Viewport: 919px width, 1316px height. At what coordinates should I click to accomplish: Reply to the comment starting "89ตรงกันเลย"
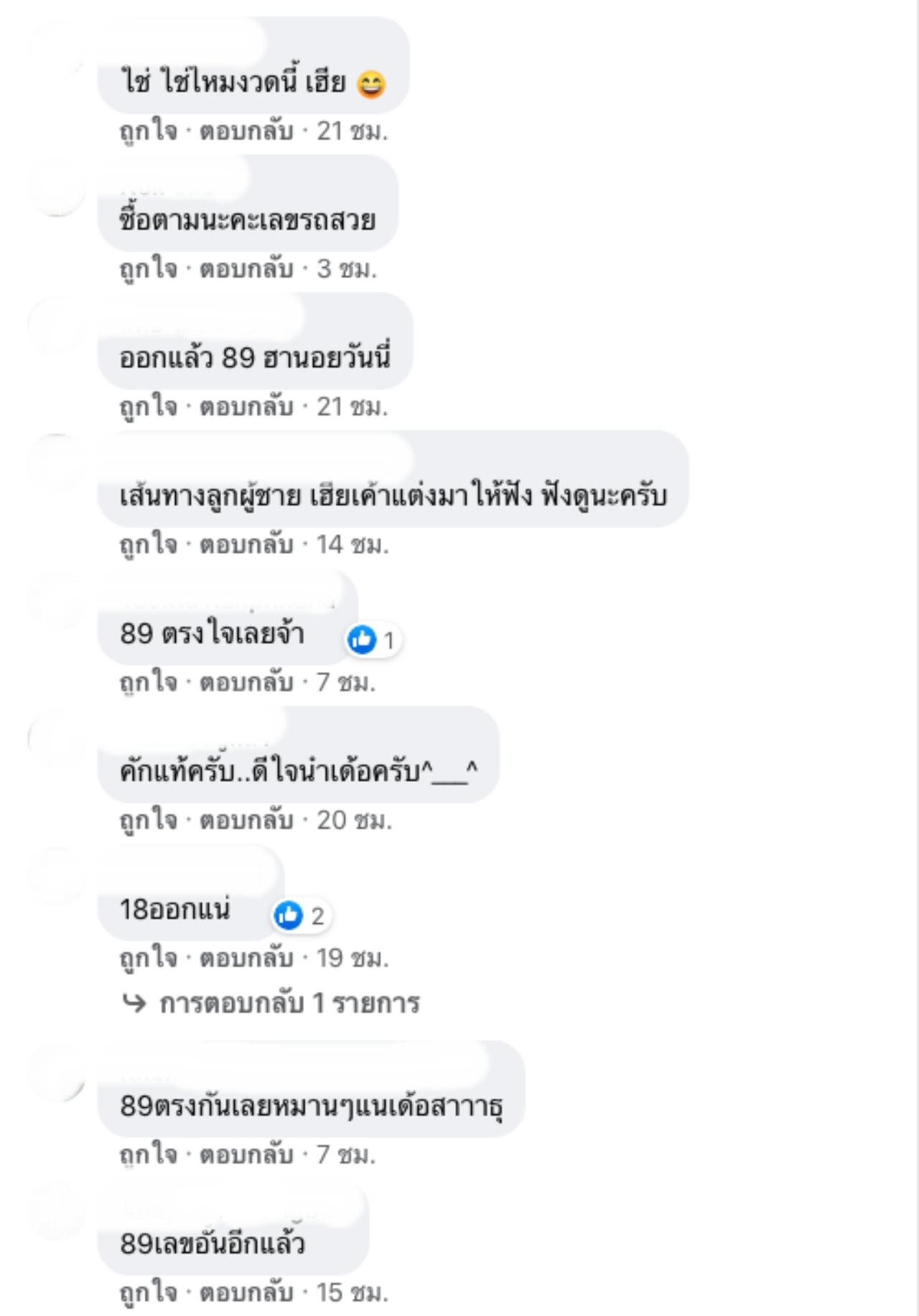coord(246,1154)
